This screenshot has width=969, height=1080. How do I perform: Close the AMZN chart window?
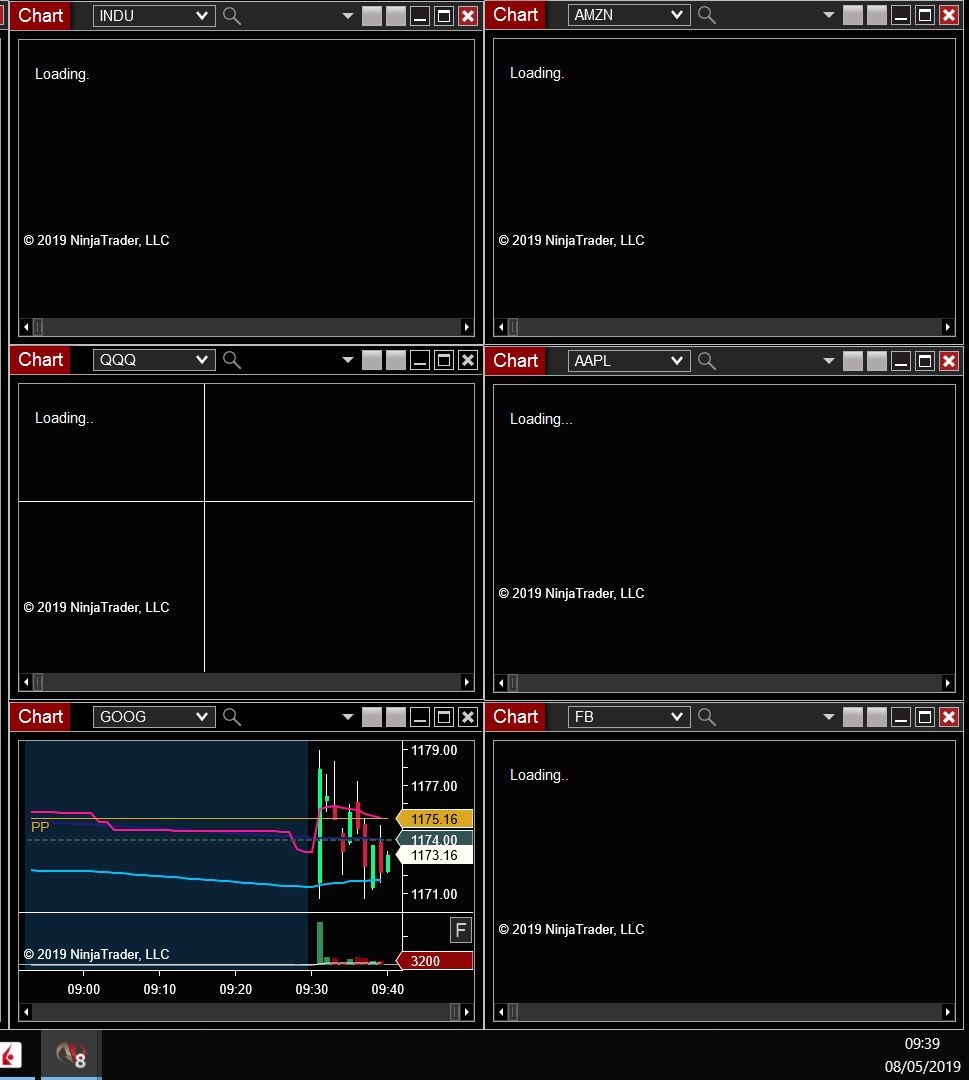(948, 15)
